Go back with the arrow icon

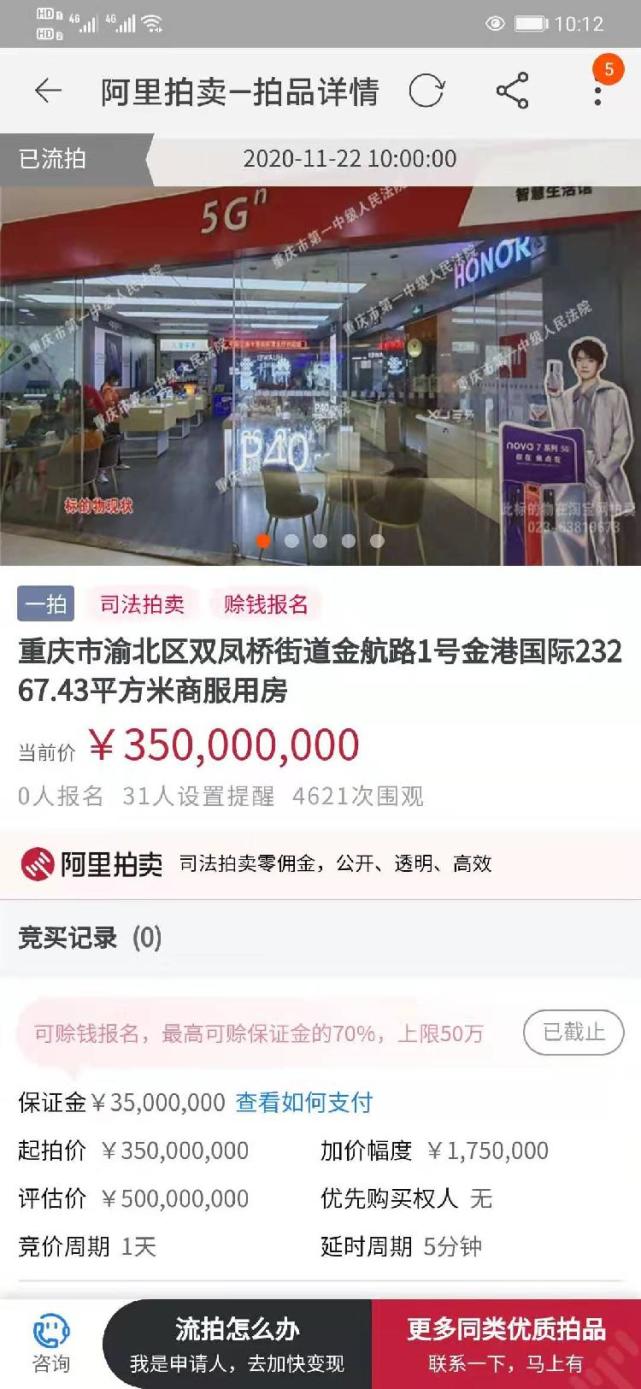click(x=47, y=91)
